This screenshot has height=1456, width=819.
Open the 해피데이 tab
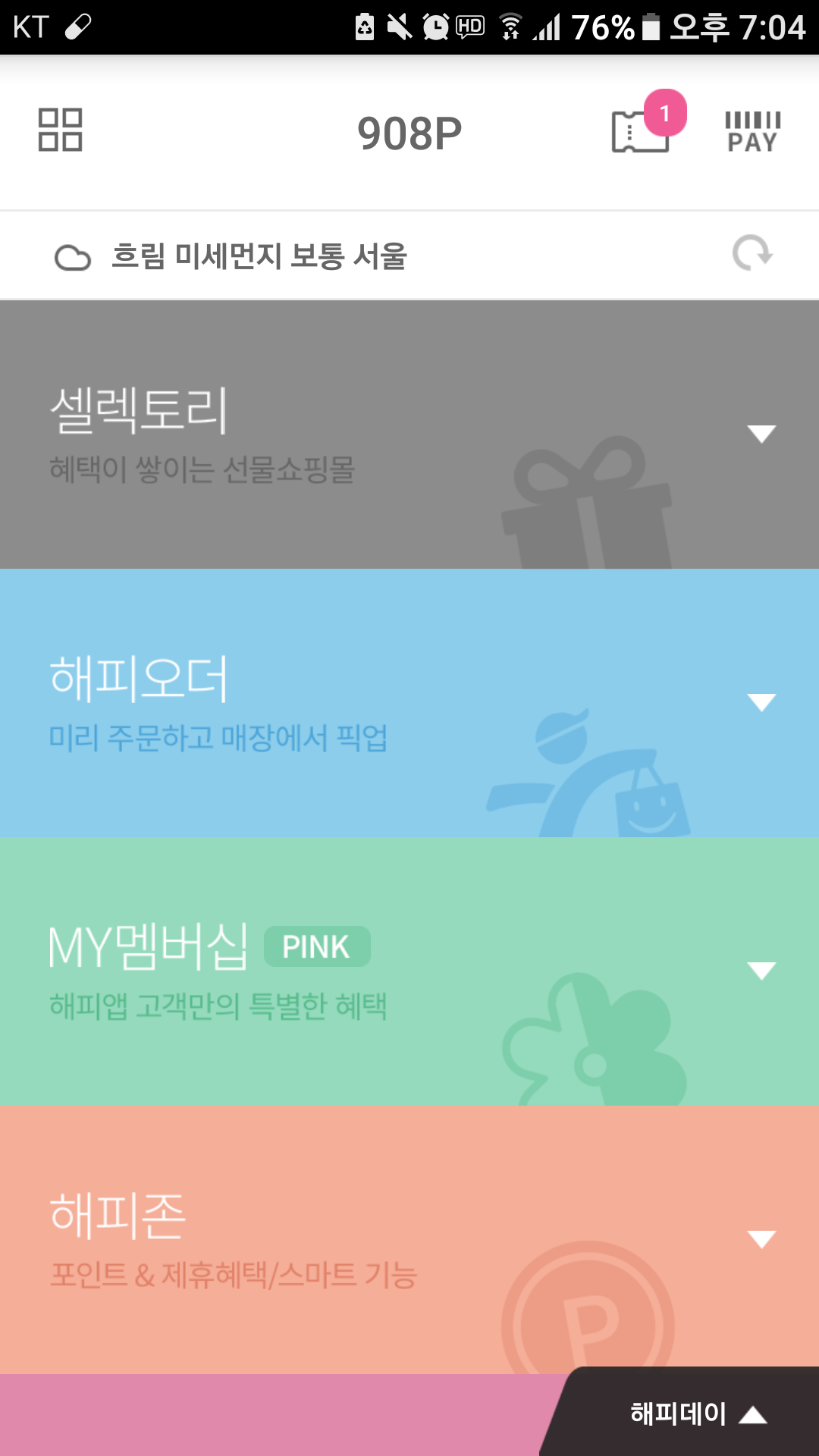pyautogui.click(x=696, y=1414)
